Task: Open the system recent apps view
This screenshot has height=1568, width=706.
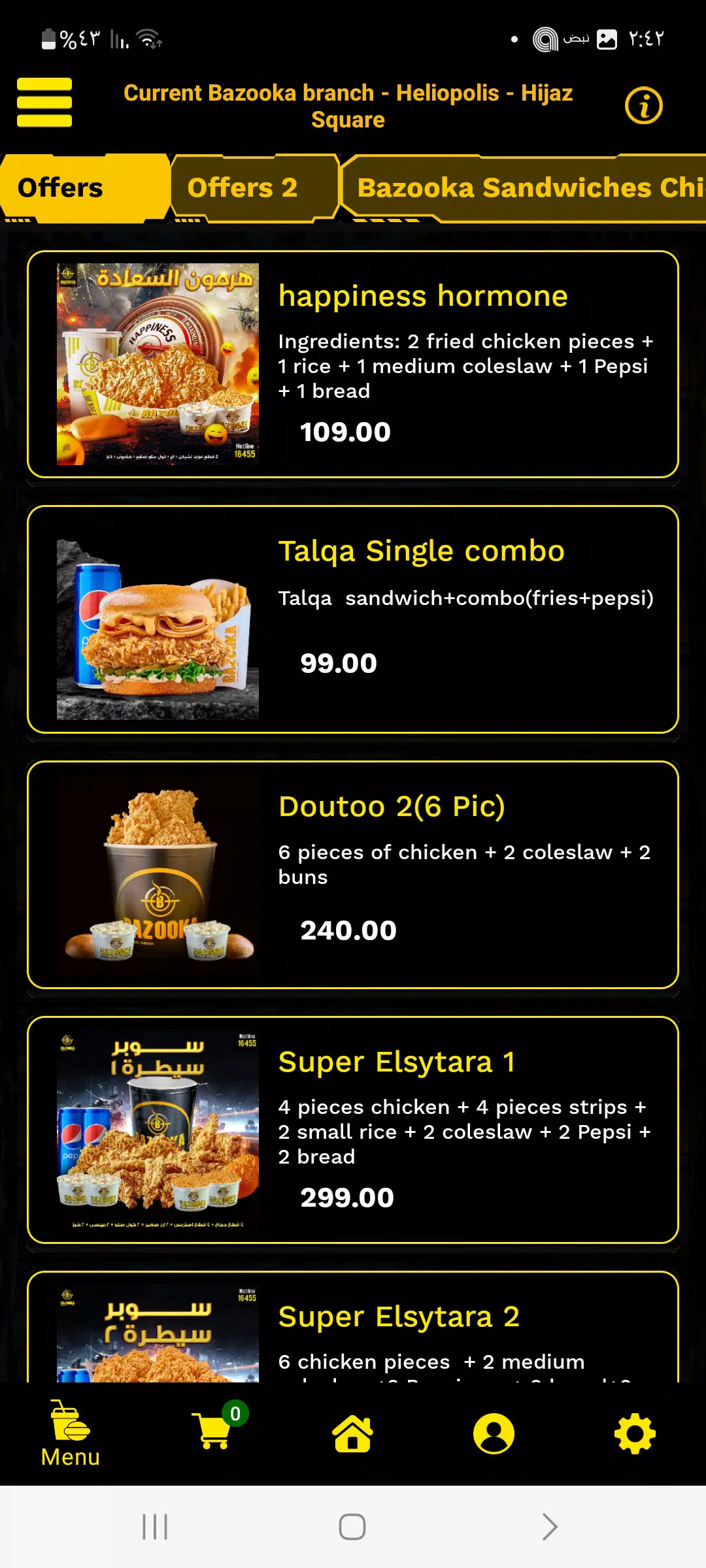Action: click(x=155, y=1527)
